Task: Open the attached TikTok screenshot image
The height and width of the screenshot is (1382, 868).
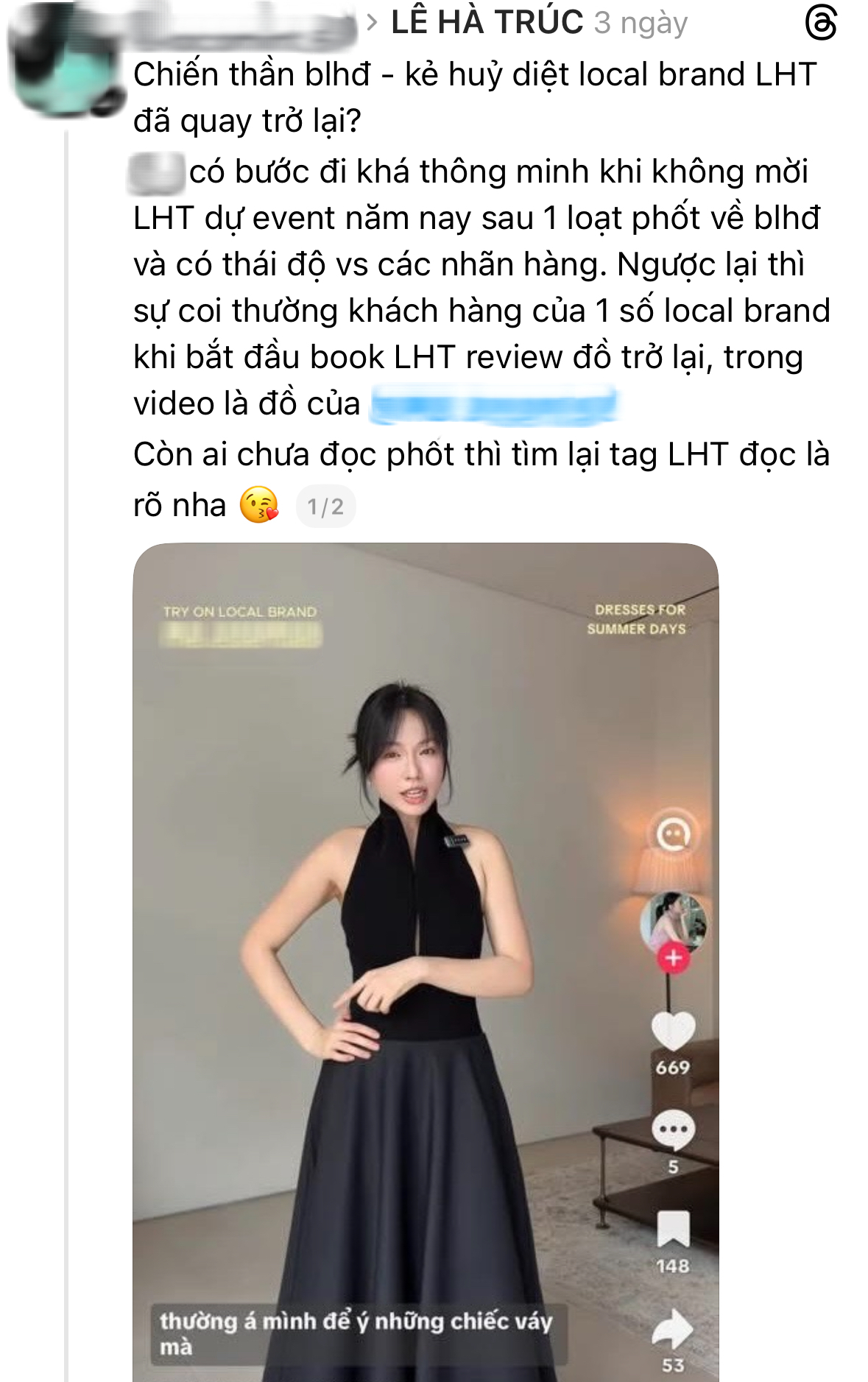Action: point(426,957)
